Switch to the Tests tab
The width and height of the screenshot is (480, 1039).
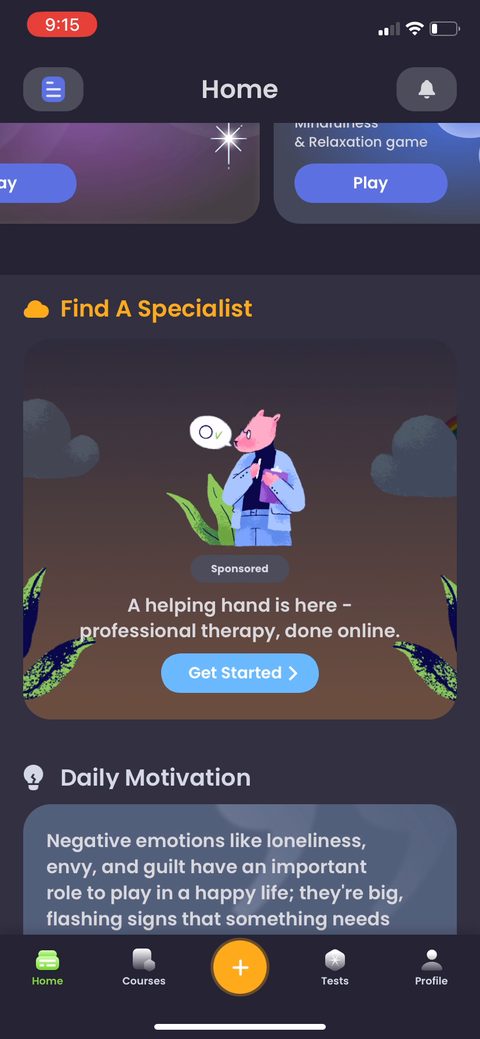[x=335, y=967]
